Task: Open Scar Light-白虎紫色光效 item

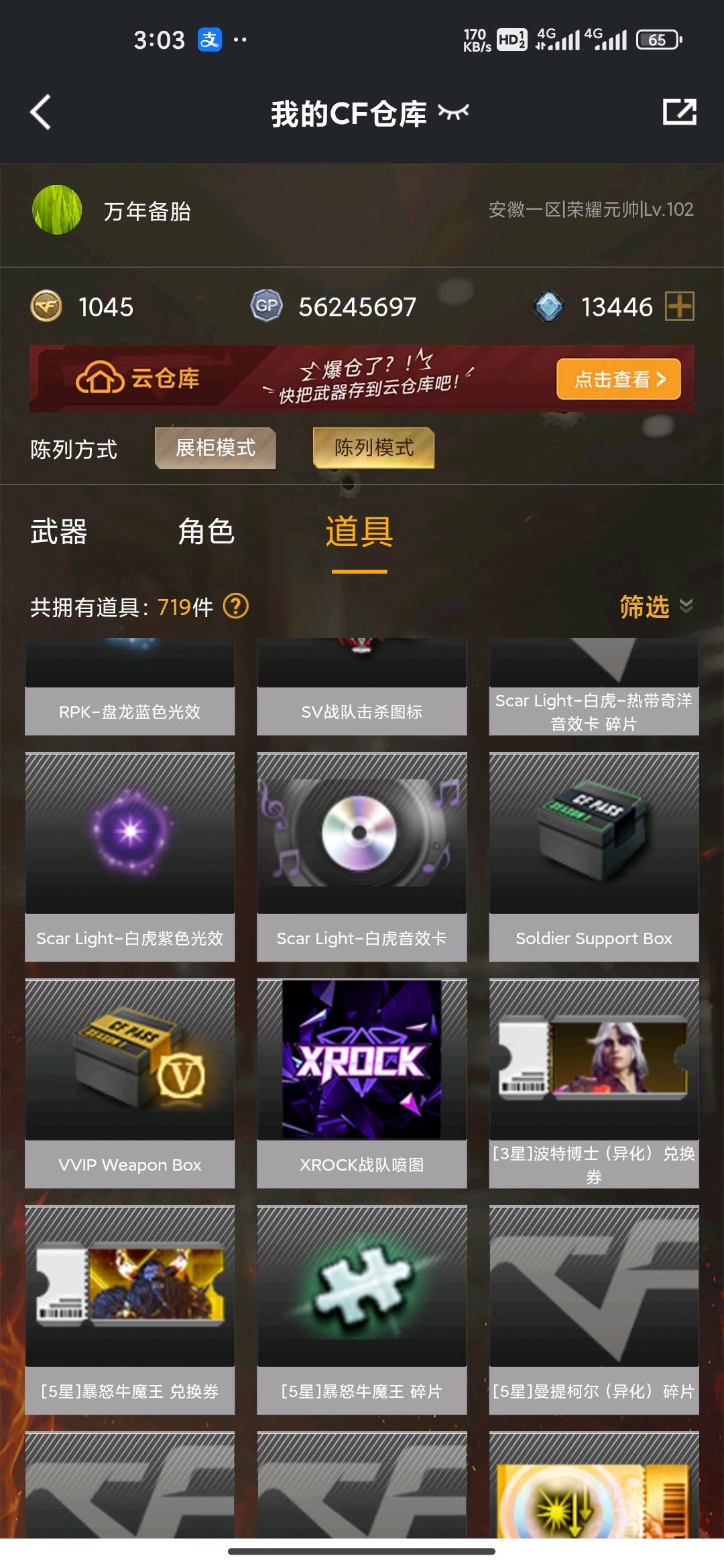Action: (130, 856)
